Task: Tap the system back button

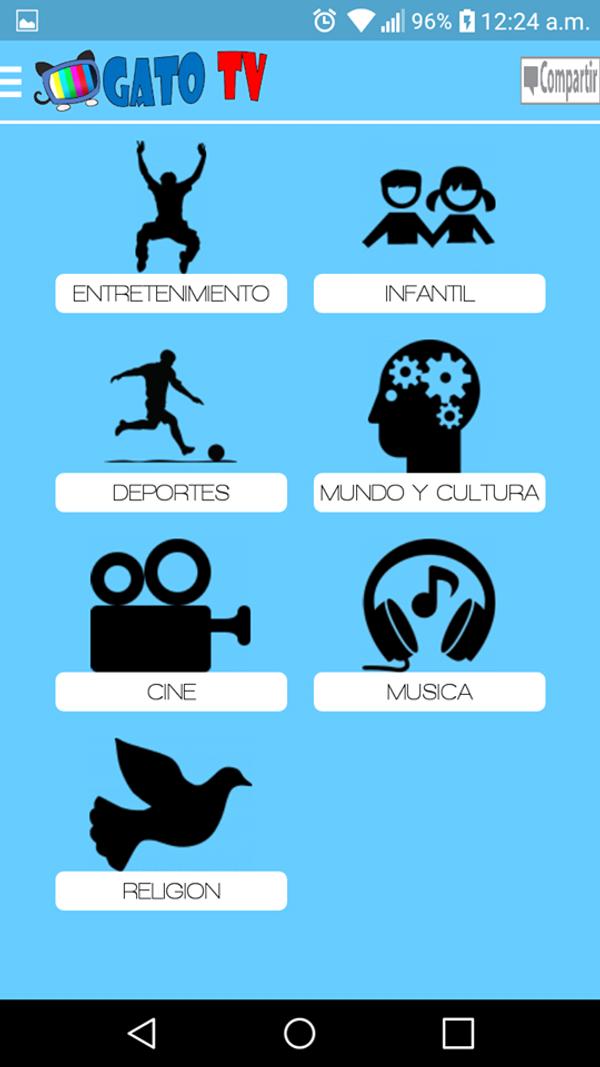Action: point(142,1033)
